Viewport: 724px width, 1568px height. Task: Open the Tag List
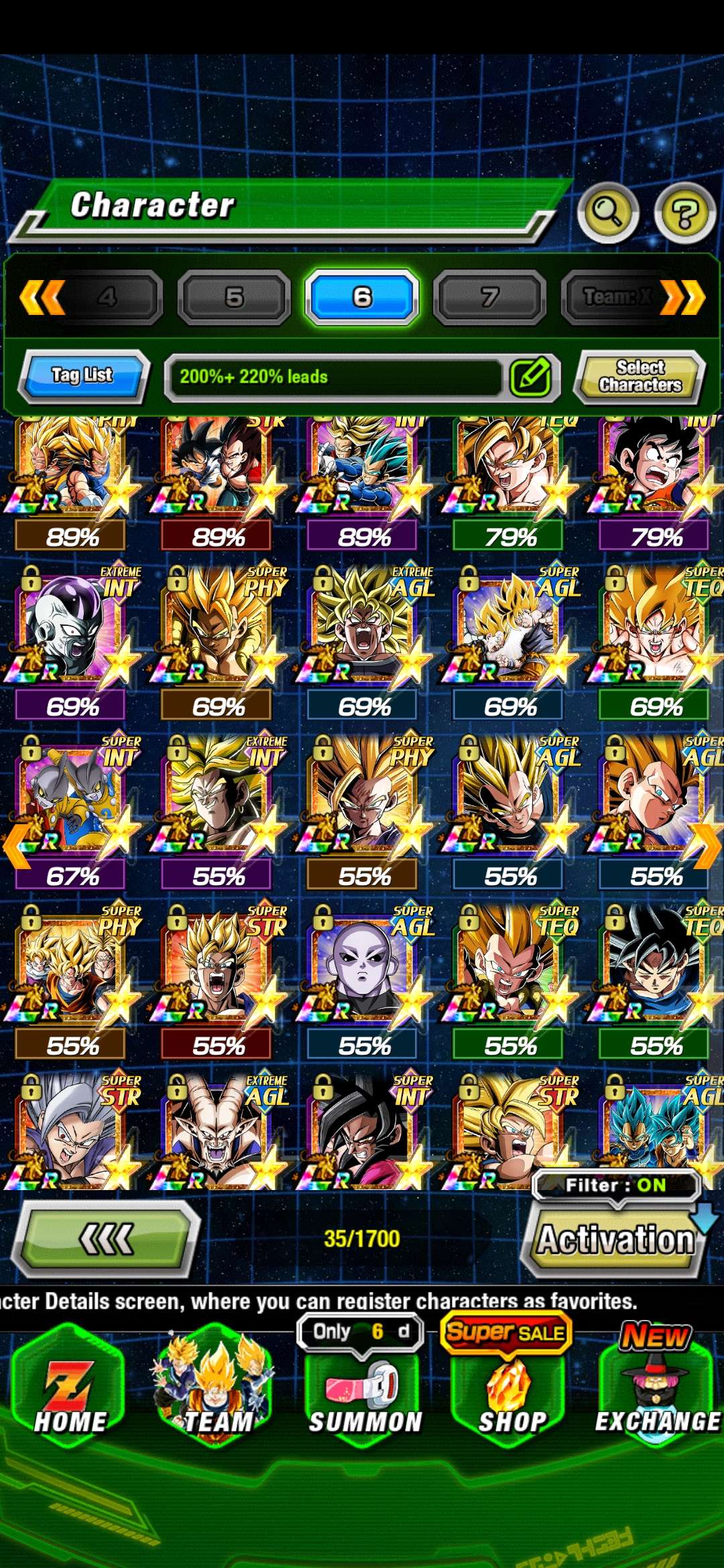pyautogui.click(x=83, y=375)
